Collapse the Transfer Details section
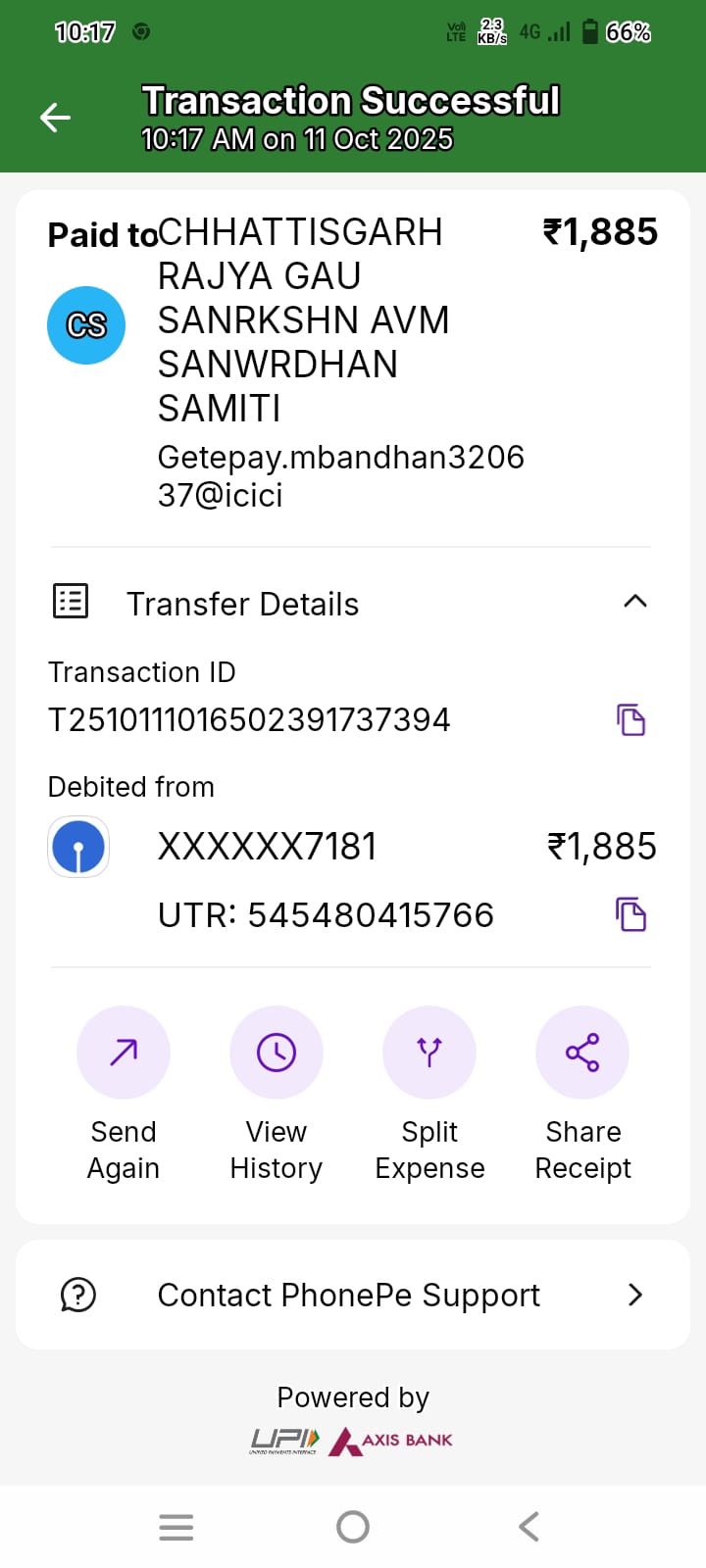Viewport: 706px width, 1568px height. 634,602
